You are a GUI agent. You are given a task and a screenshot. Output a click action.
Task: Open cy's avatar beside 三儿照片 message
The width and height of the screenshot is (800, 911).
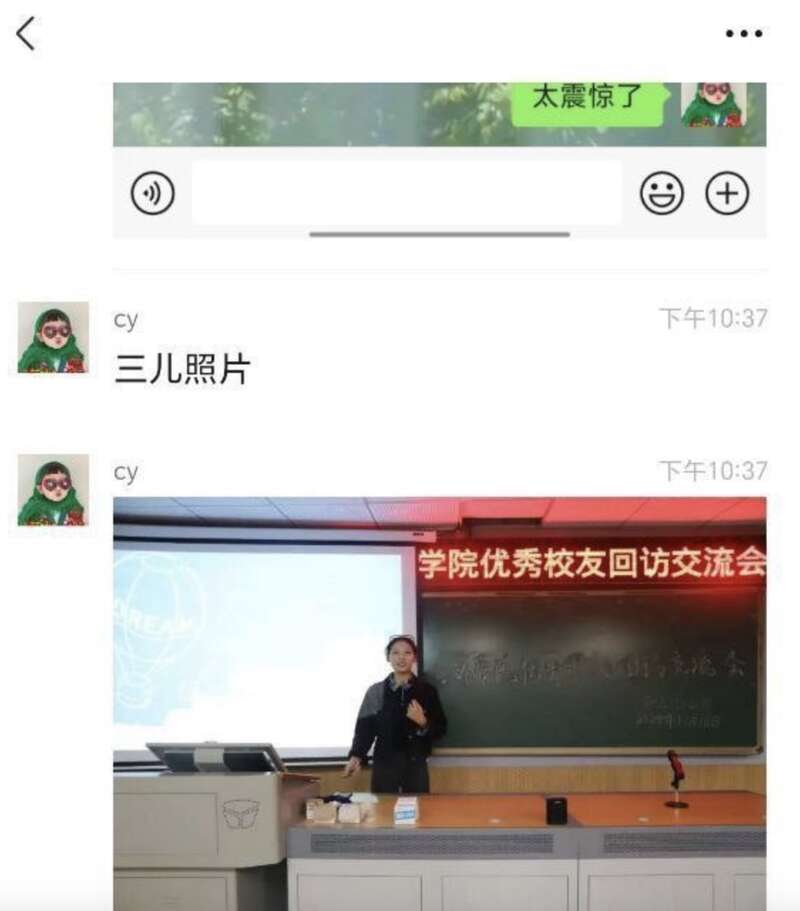click(x=53, y=338)
